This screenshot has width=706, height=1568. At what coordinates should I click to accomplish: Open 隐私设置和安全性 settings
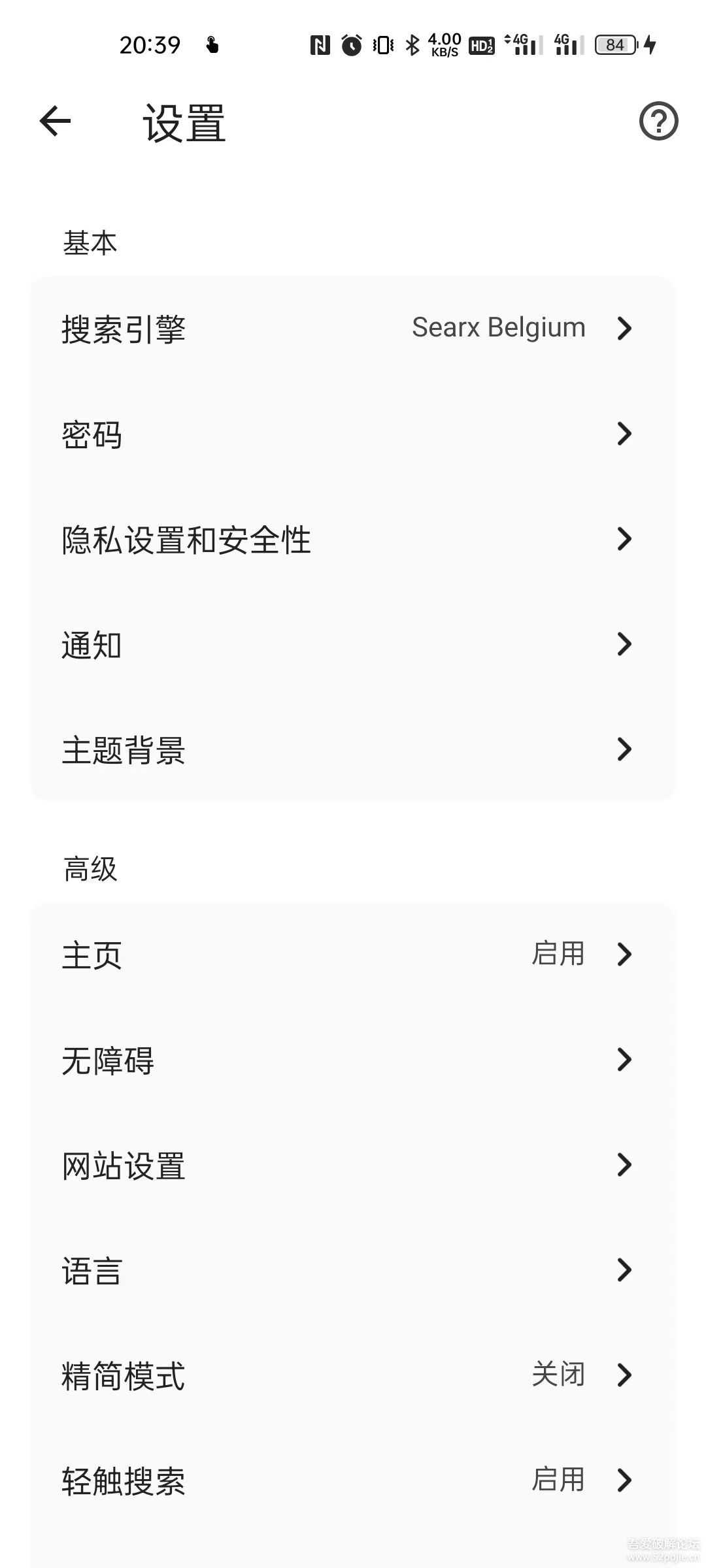click(353, 540)
